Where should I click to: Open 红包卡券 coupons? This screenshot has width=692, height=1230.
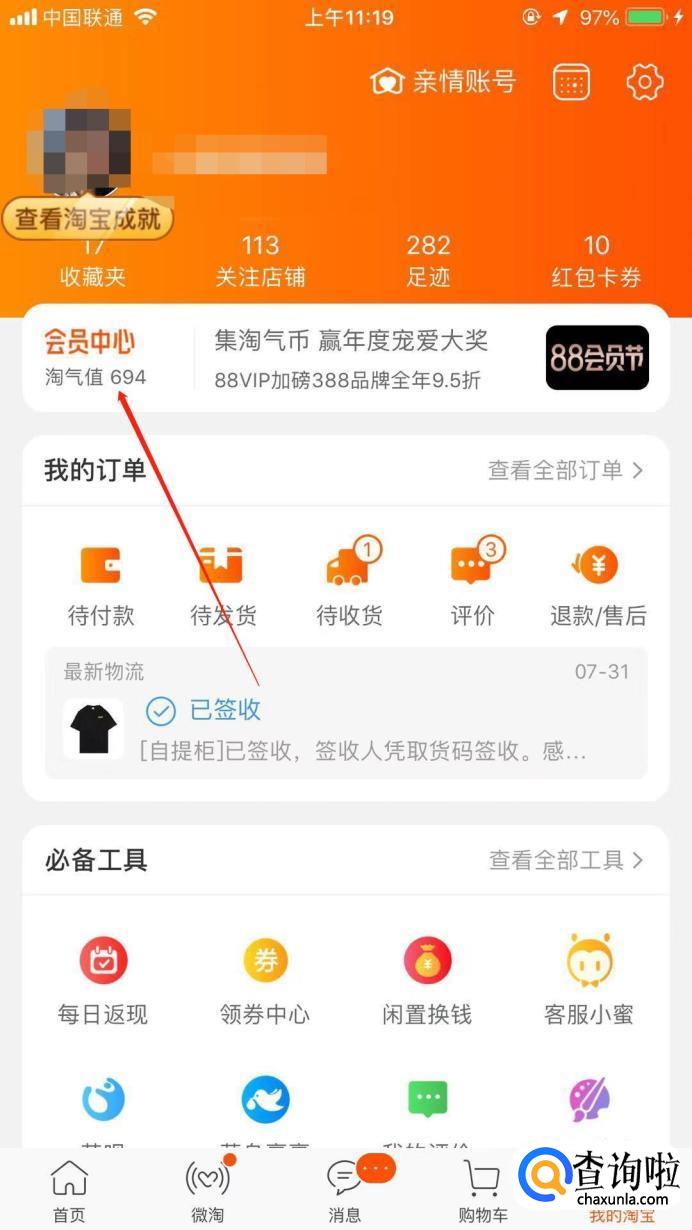tap(596, 261)
